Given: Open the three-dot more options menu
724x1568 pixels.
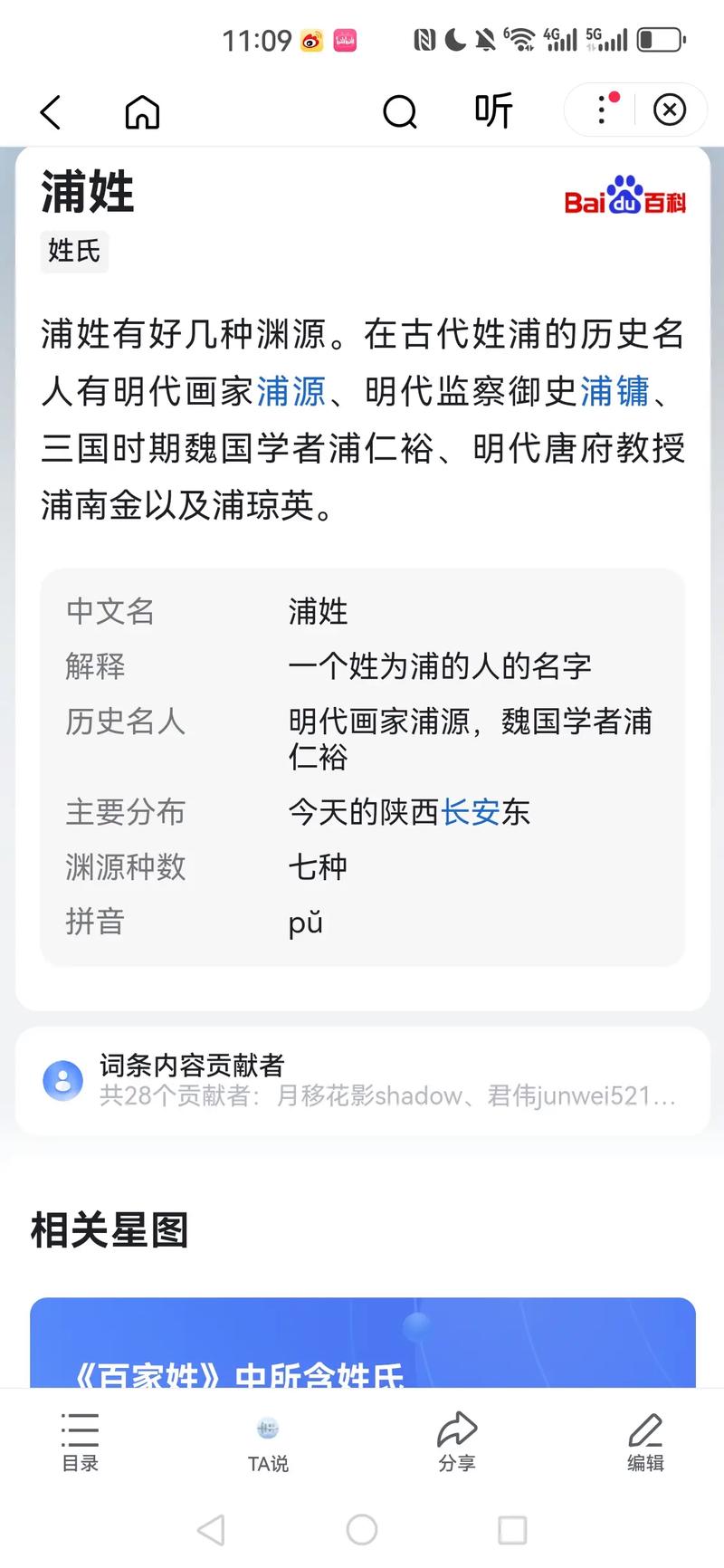Looking at the screenshot, I should (600, 110).
